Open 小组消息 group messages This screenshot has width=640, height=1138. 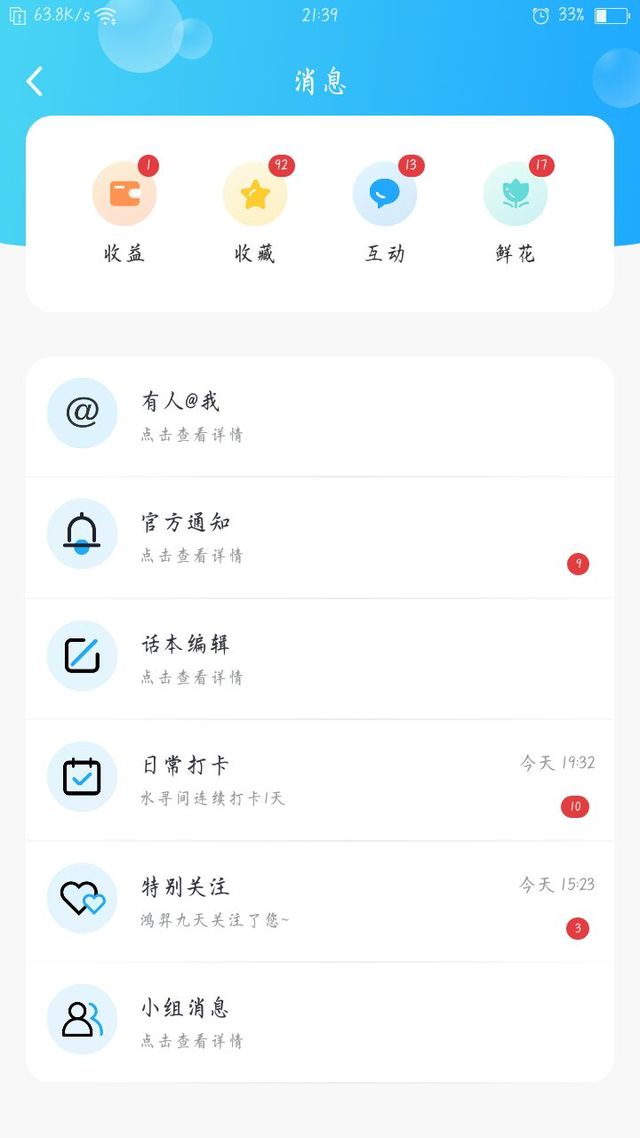tap(320, 1020)
